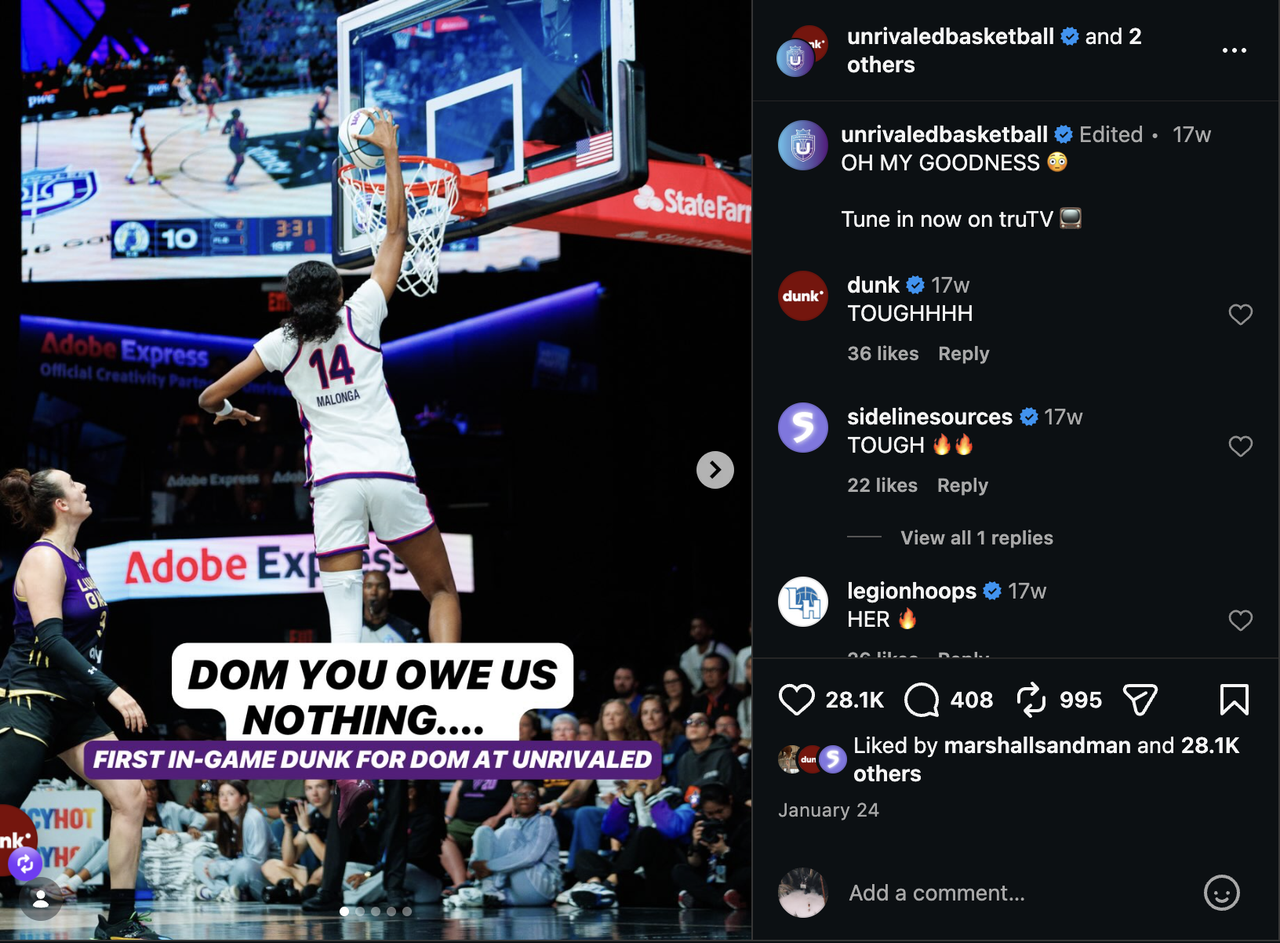Open marshallsandman's profile from Liked by
The height and width of the screenshot is (943, 1280).
[1037, 745]
